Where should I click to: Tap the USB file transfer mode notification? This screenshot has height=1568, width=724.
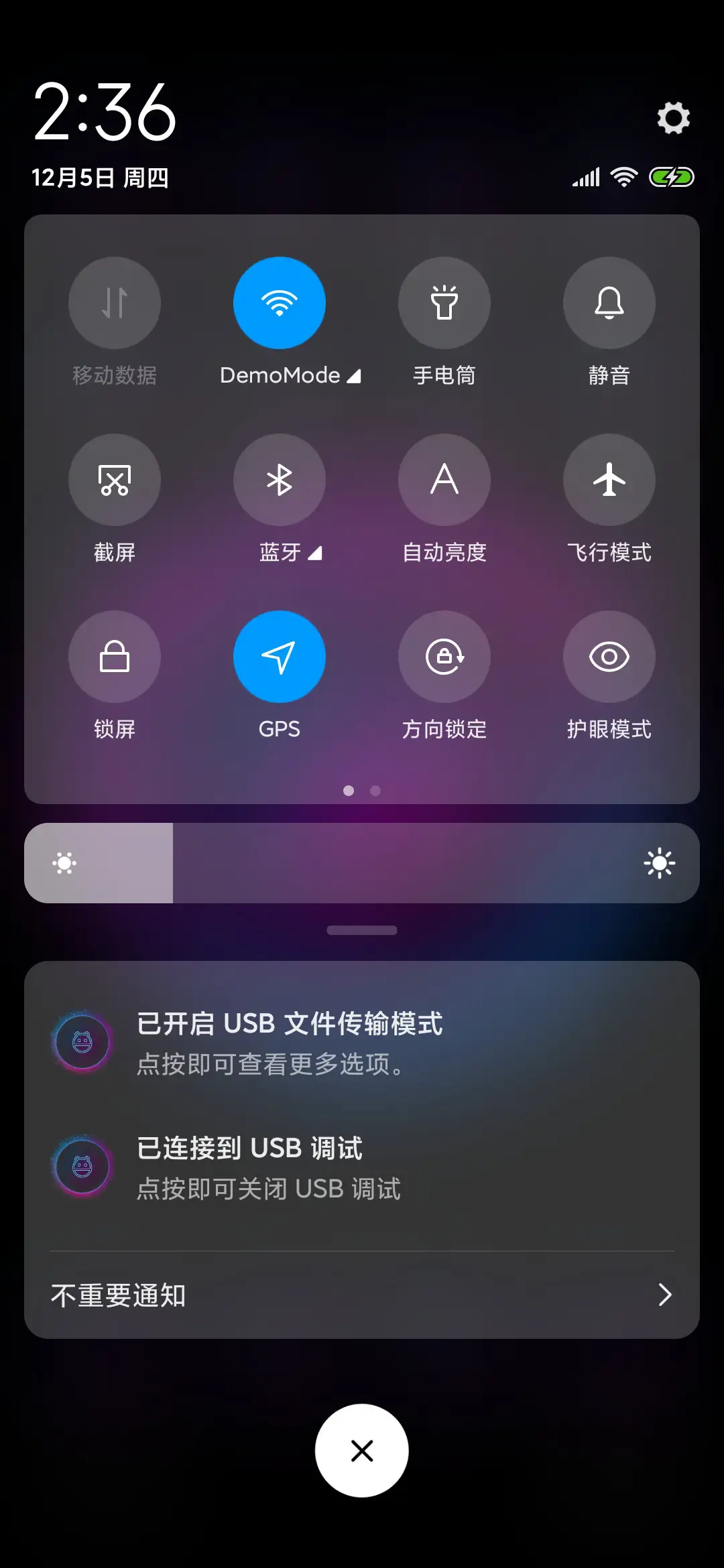coord(362,1042)
